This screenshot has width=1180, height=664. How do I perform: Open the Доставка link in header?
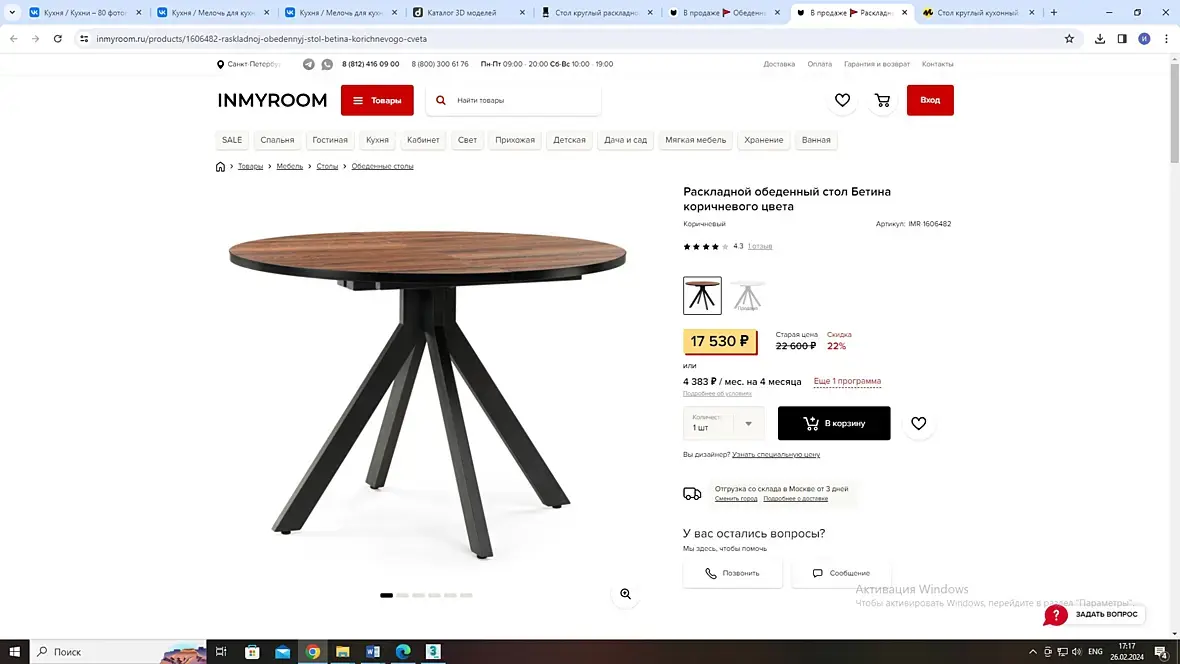tap(779, 64)
